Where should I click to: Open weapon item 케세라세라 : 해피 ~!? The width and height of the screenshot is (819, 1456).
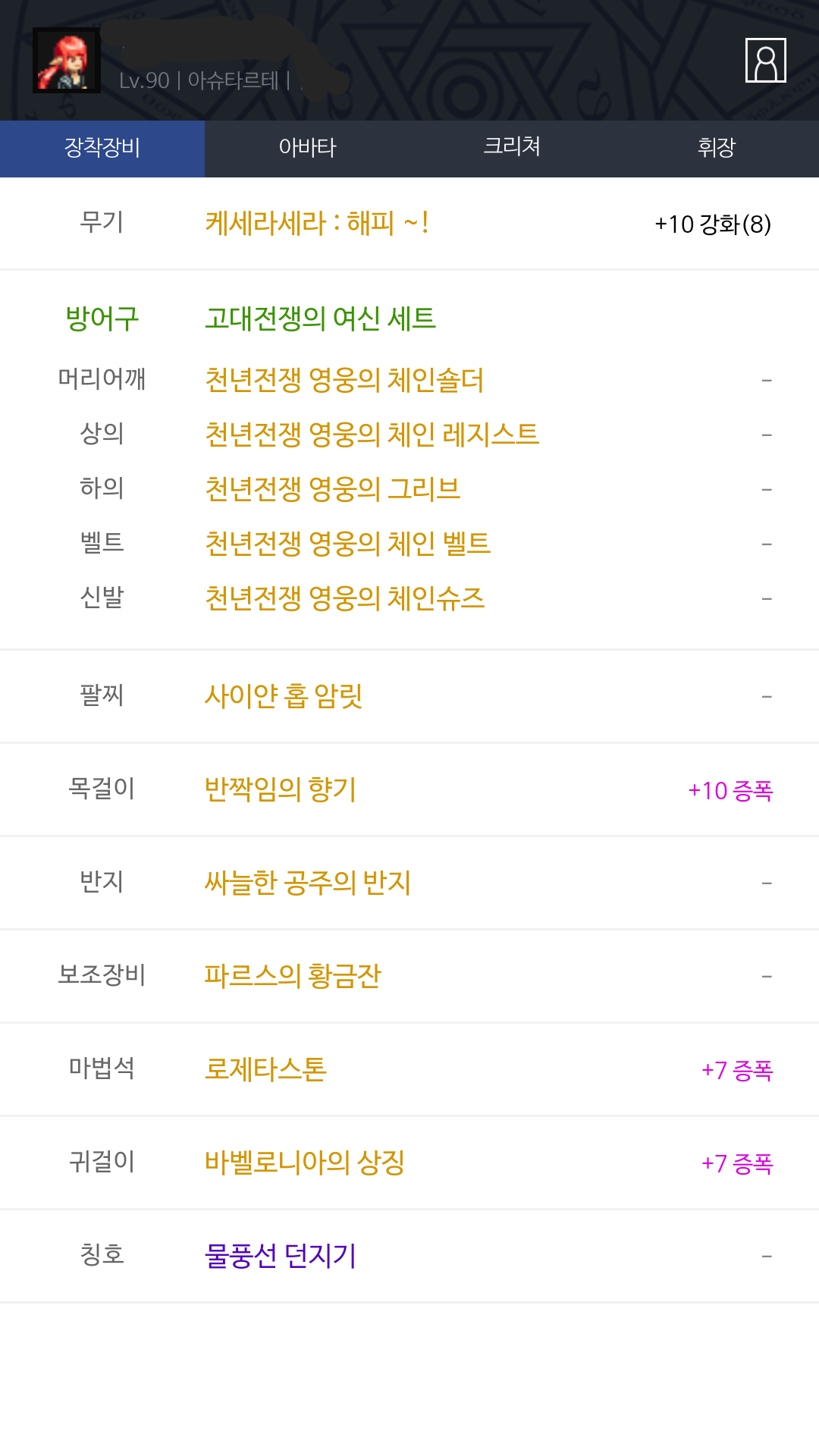317,224
